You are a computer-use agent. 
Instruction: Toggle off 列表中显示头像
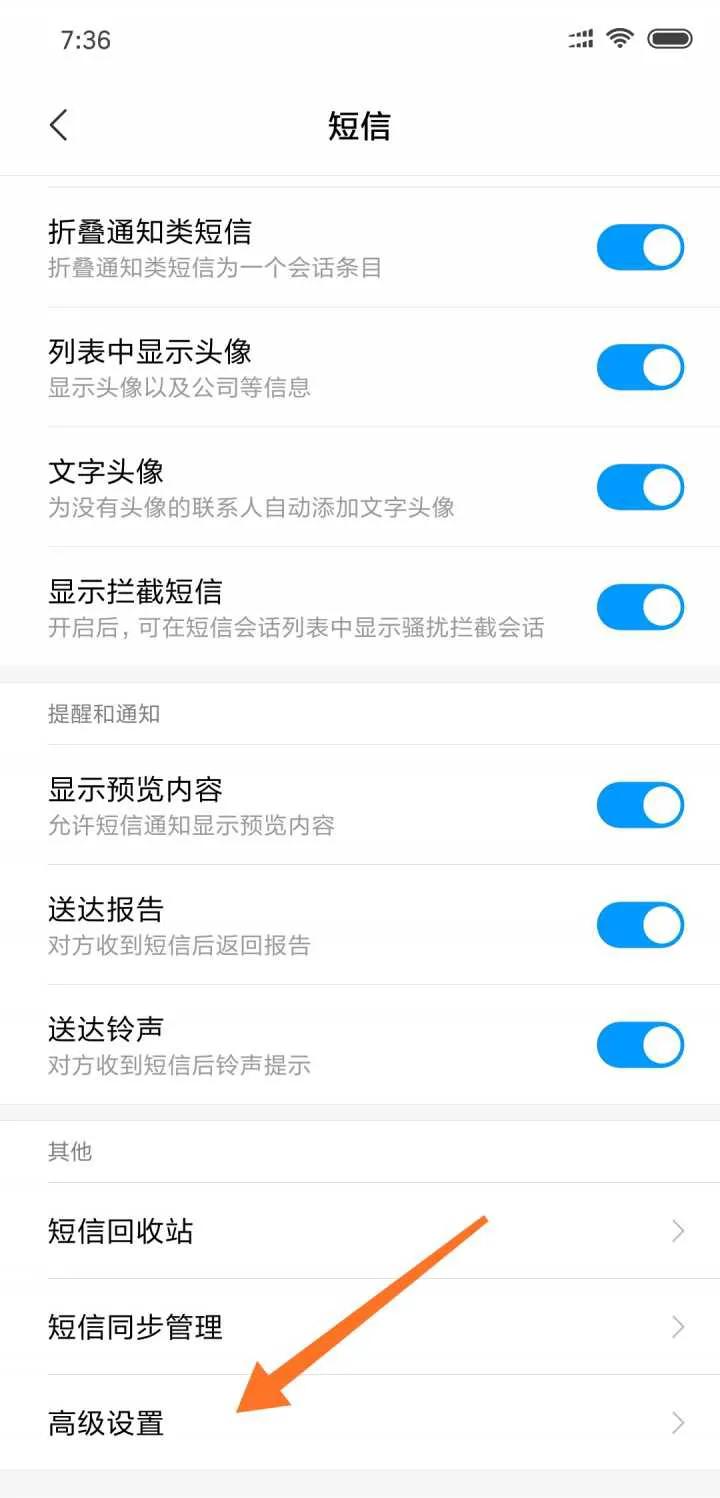(639, 366)
